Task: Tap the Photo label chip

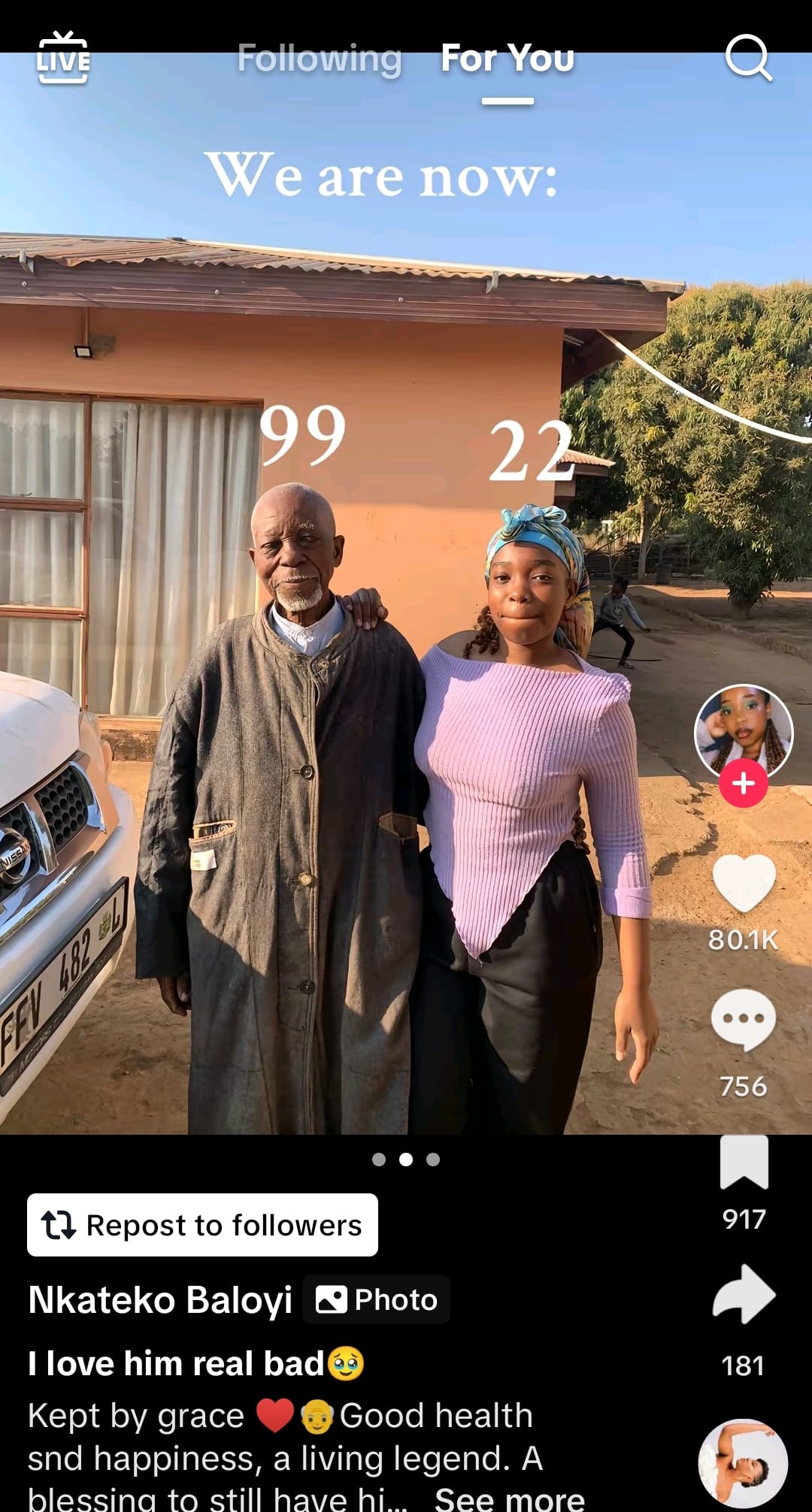Action: tap(377, 1299)
